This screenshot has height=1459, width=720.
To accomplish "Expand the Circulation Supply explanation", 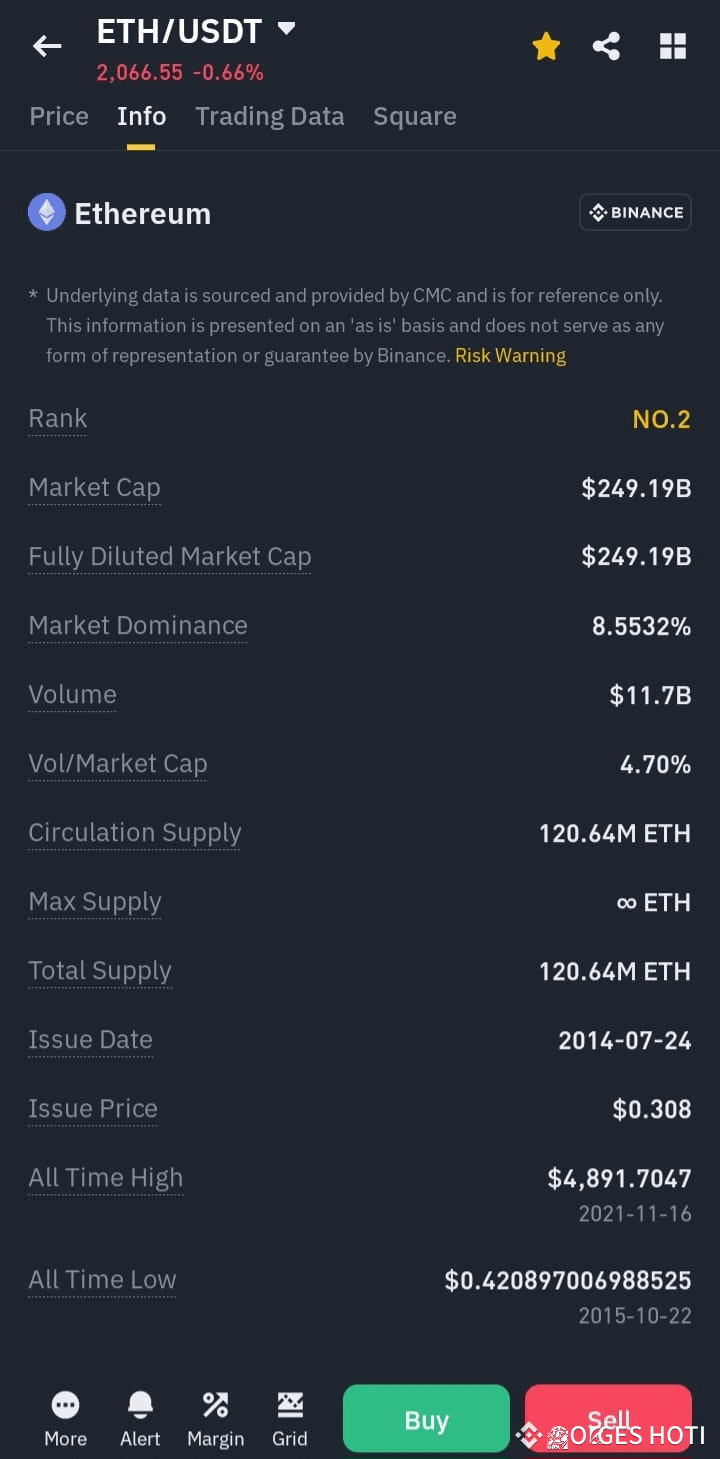I will [134, 832].
